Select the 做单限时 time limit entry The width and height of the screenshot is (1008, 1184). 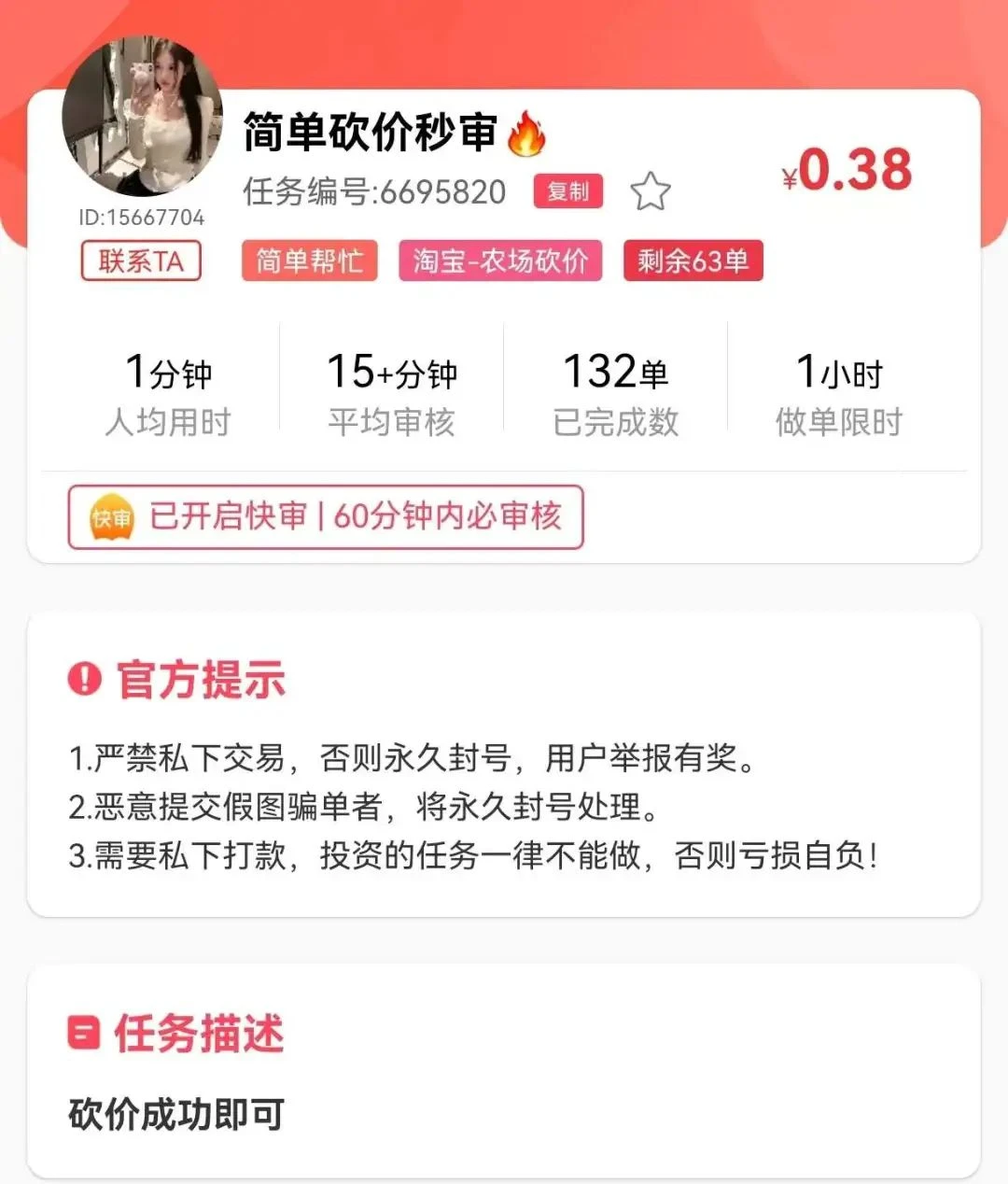coord(839,392)
